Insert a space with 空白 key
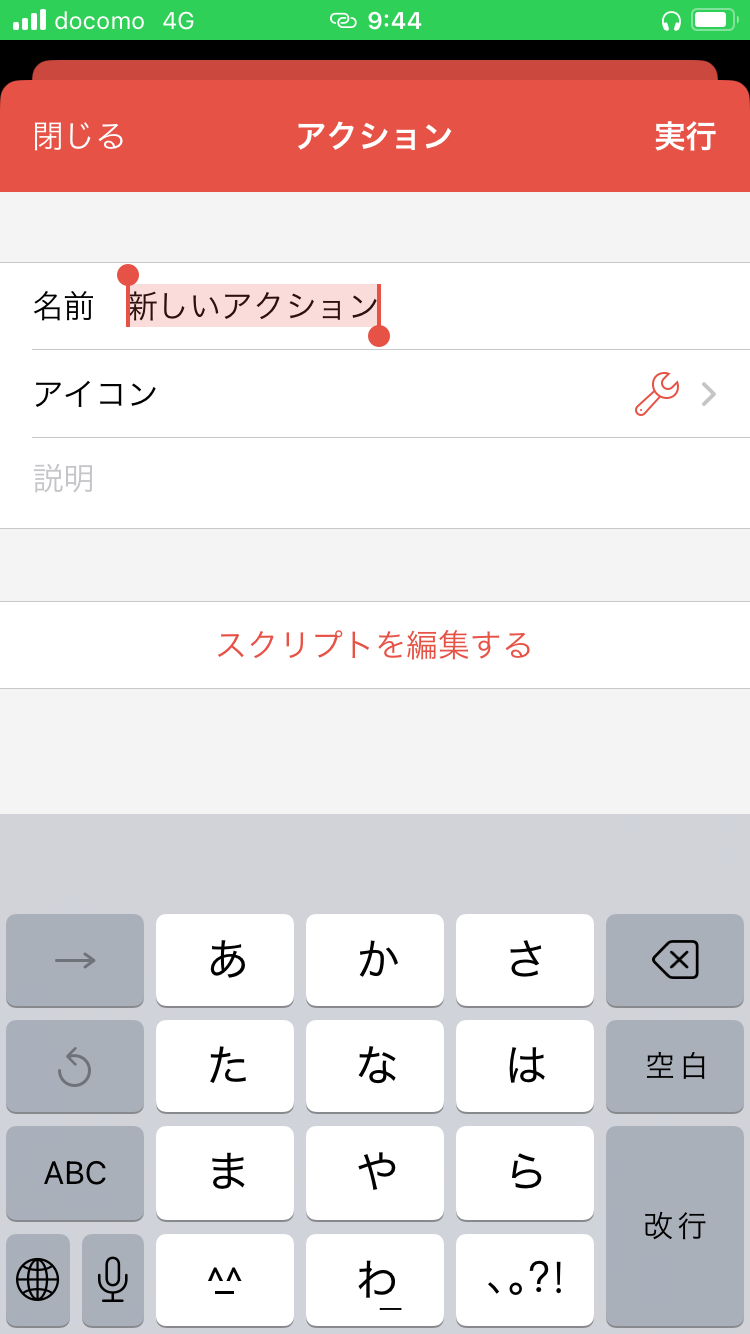750x1334 pixels. (x=675, y=1066)
